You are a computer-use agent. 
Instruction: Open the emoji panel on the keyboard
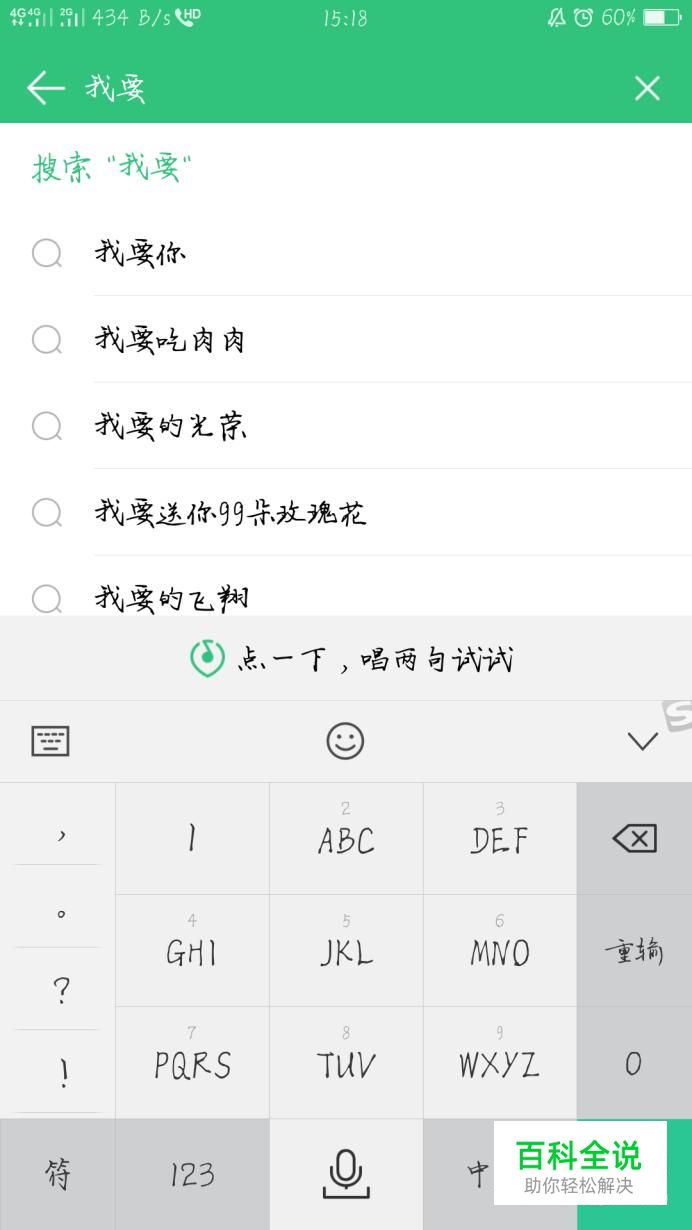(345, 741)
